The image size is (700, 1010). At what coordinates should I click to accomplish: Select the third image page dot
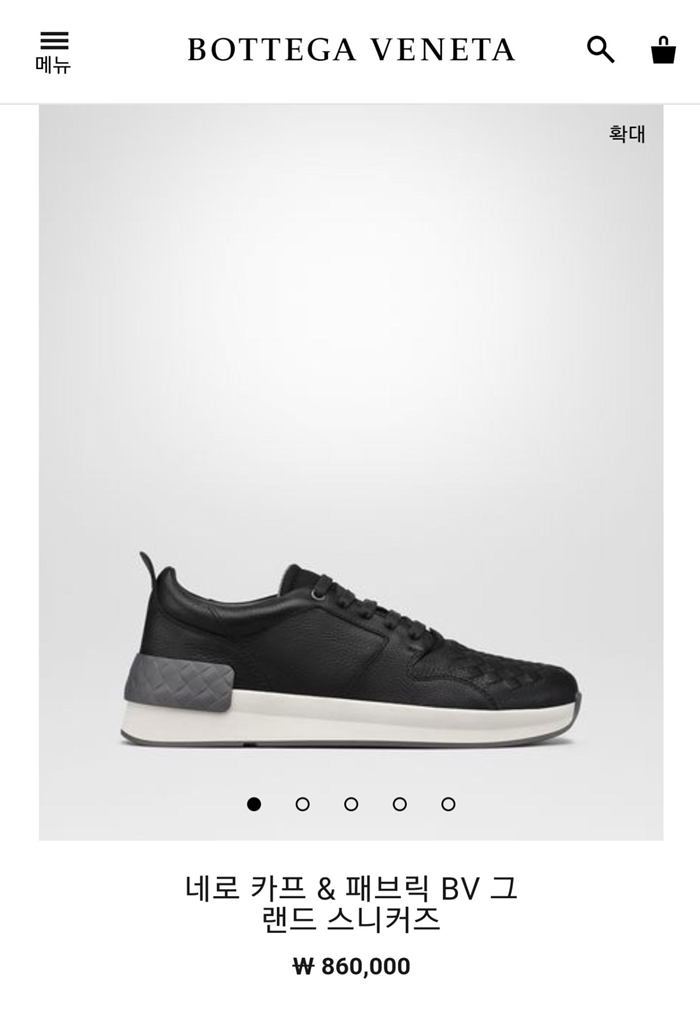click(351, 804)
